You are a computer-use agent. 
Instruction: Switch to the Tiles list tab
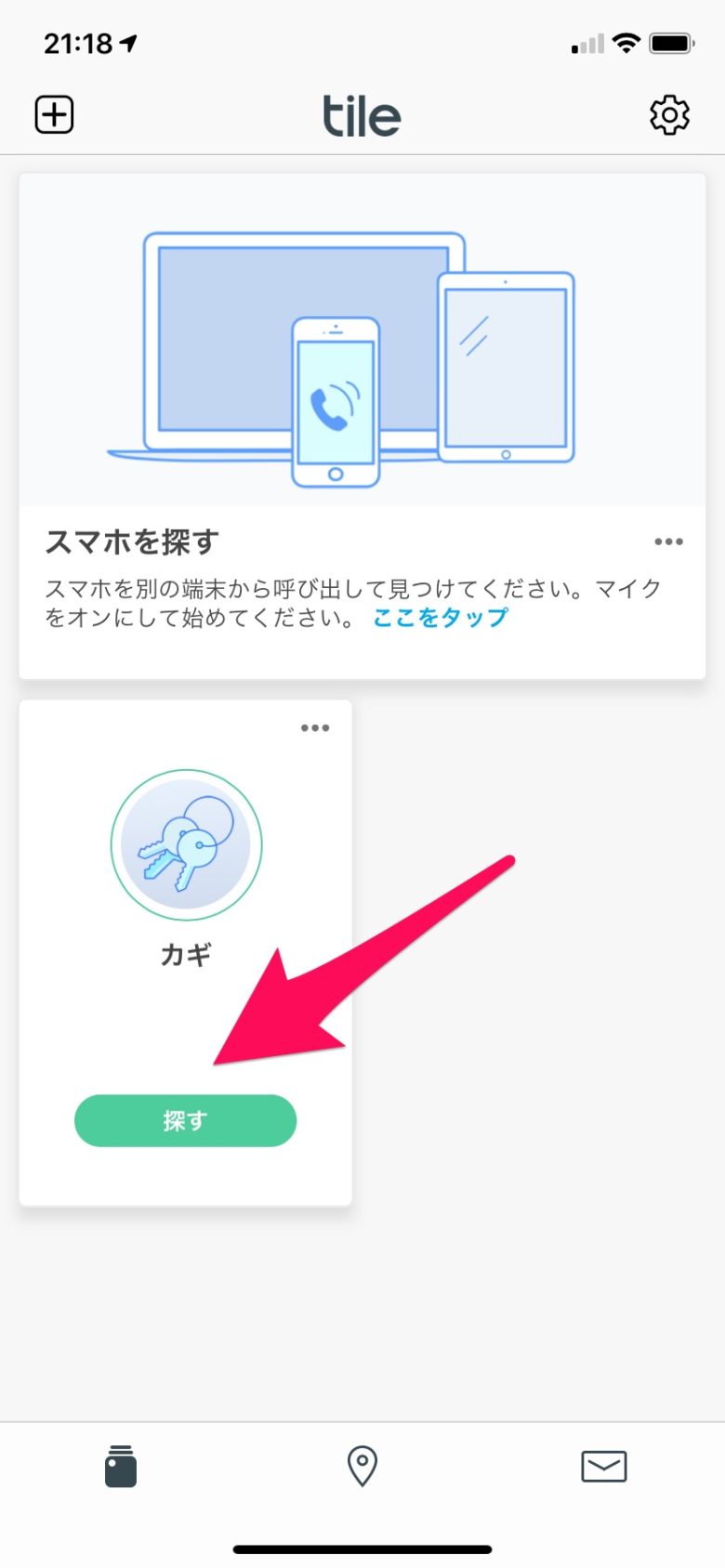[x=121, y=1467]
